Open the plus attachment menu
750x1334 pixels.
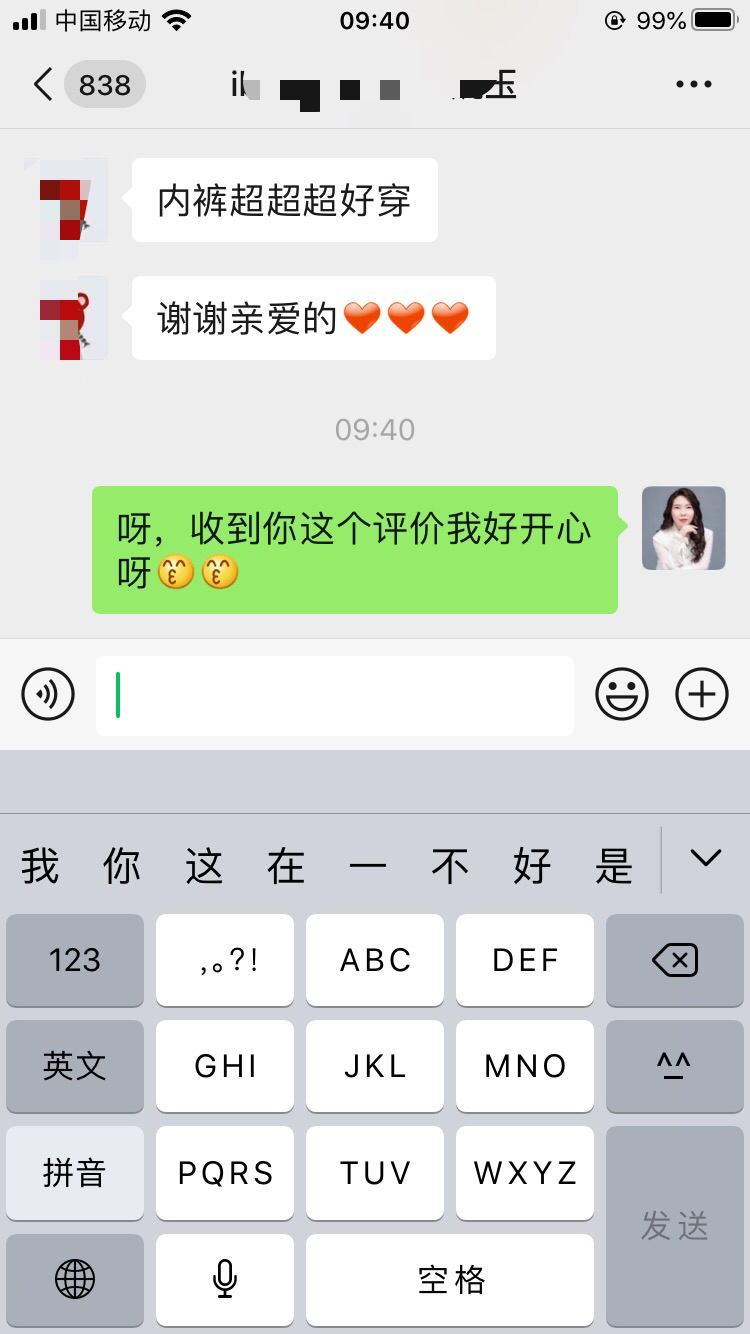(x=702, y=693)
